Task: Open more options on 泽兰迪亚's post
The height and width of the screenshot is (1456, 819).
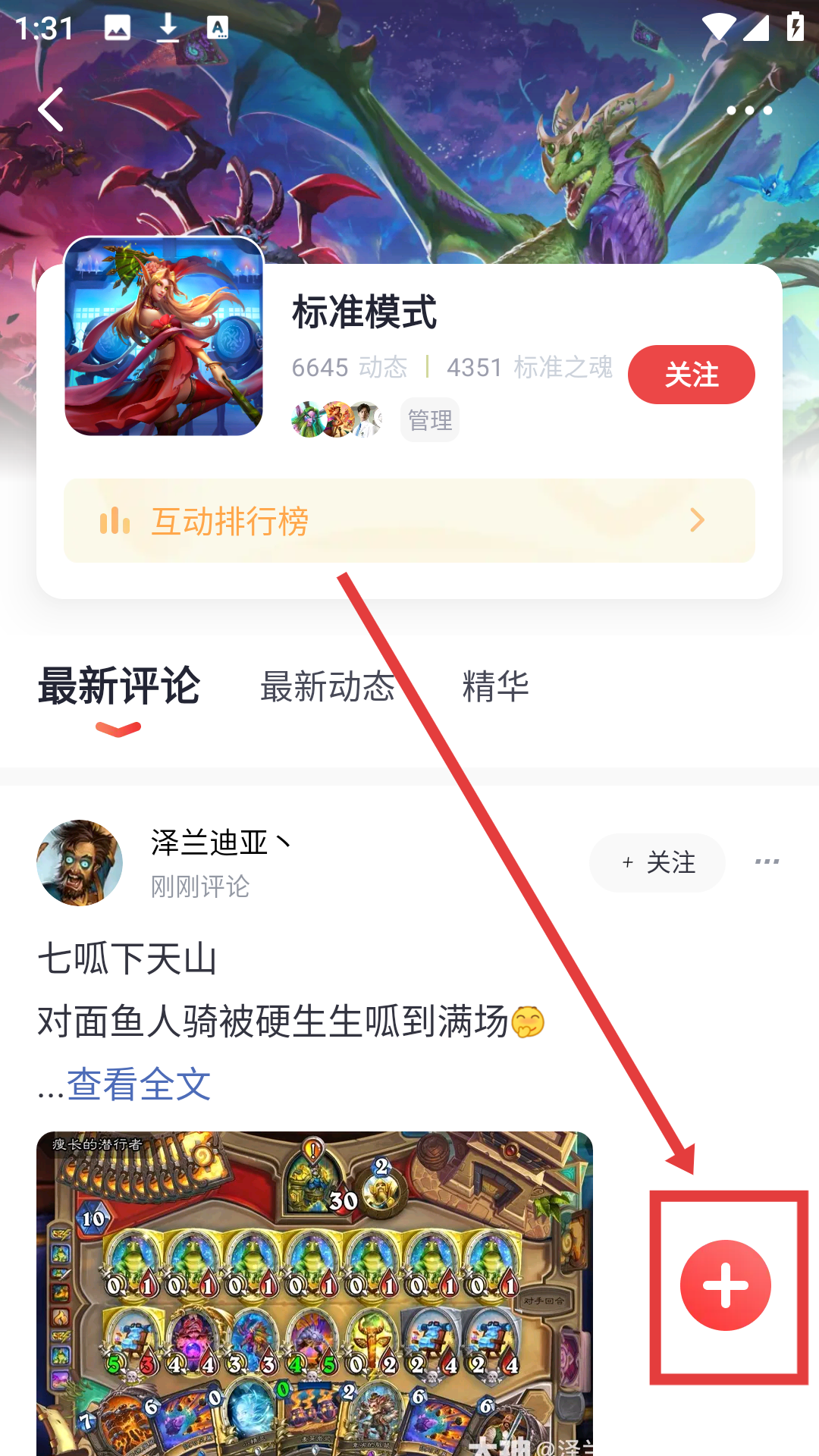Action: point(767,862)
